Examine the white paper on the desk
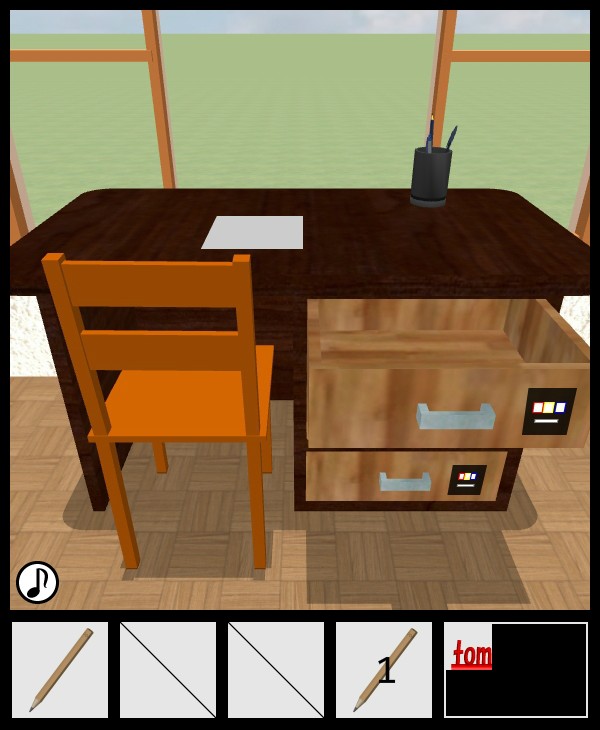 [254, 232]
